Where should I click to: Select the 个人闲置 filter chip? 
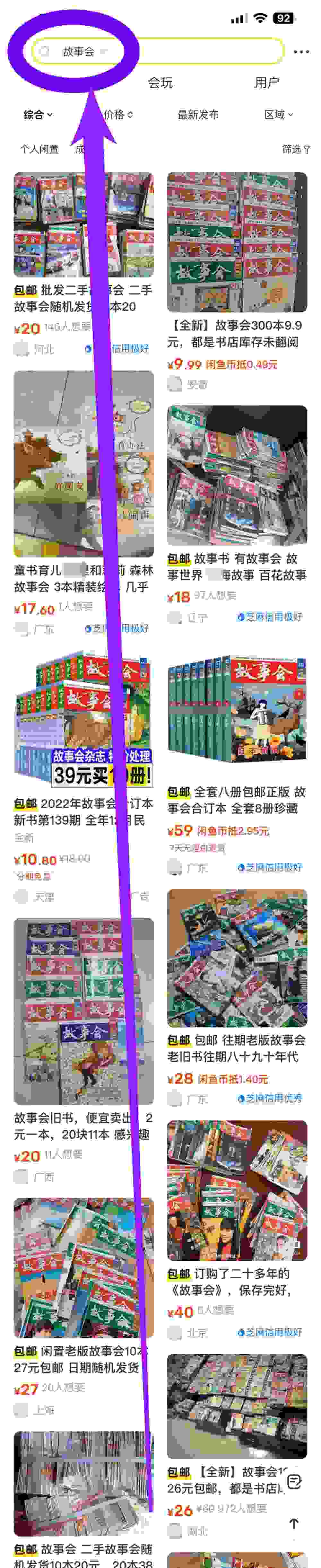pyautogui.click(x=39, y=149)
